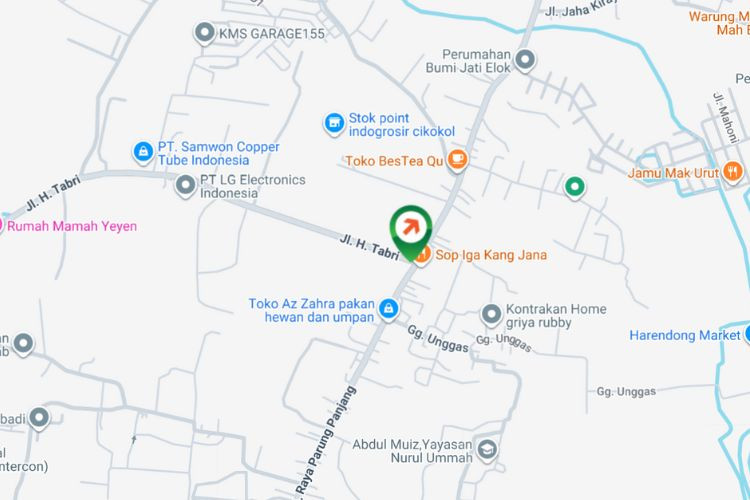Select Toko BesTea Qu cafe marker
This screenshot has height=500, width=750.
coord(457,158)
